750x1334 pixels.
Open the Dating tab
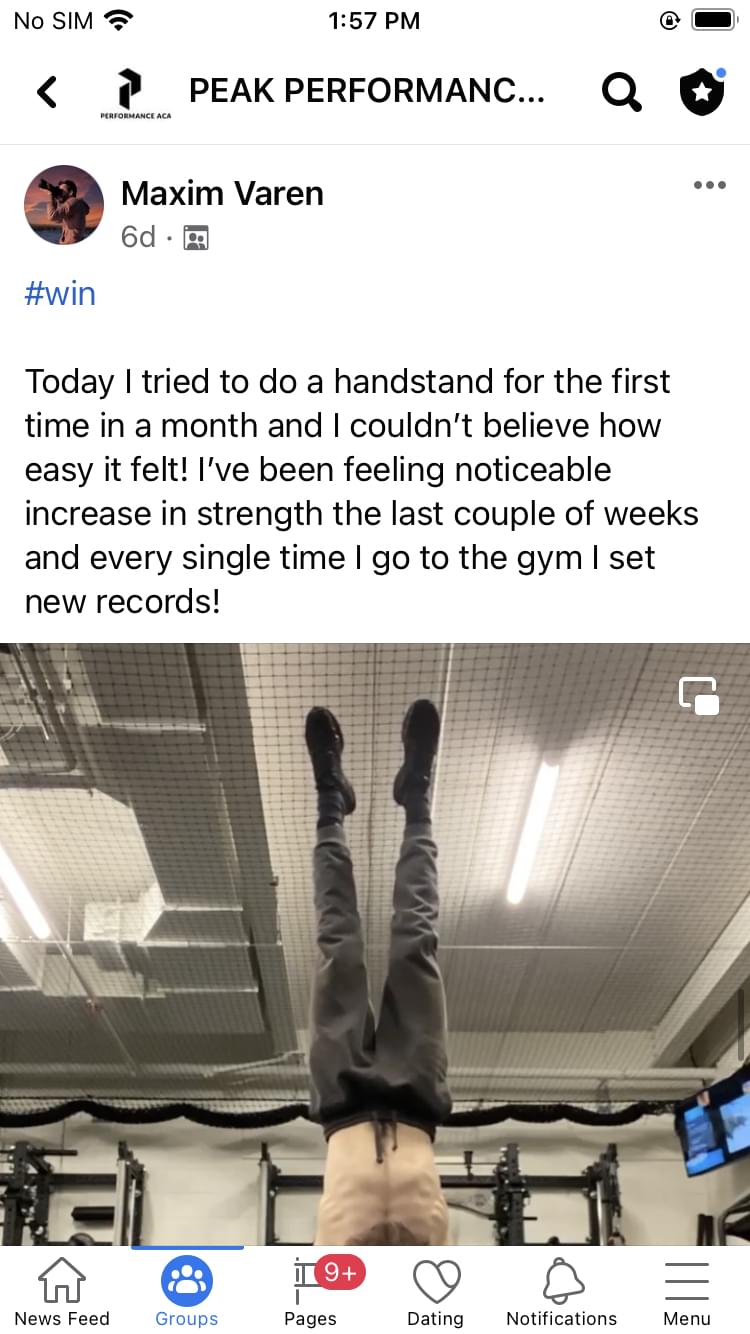436,1291
